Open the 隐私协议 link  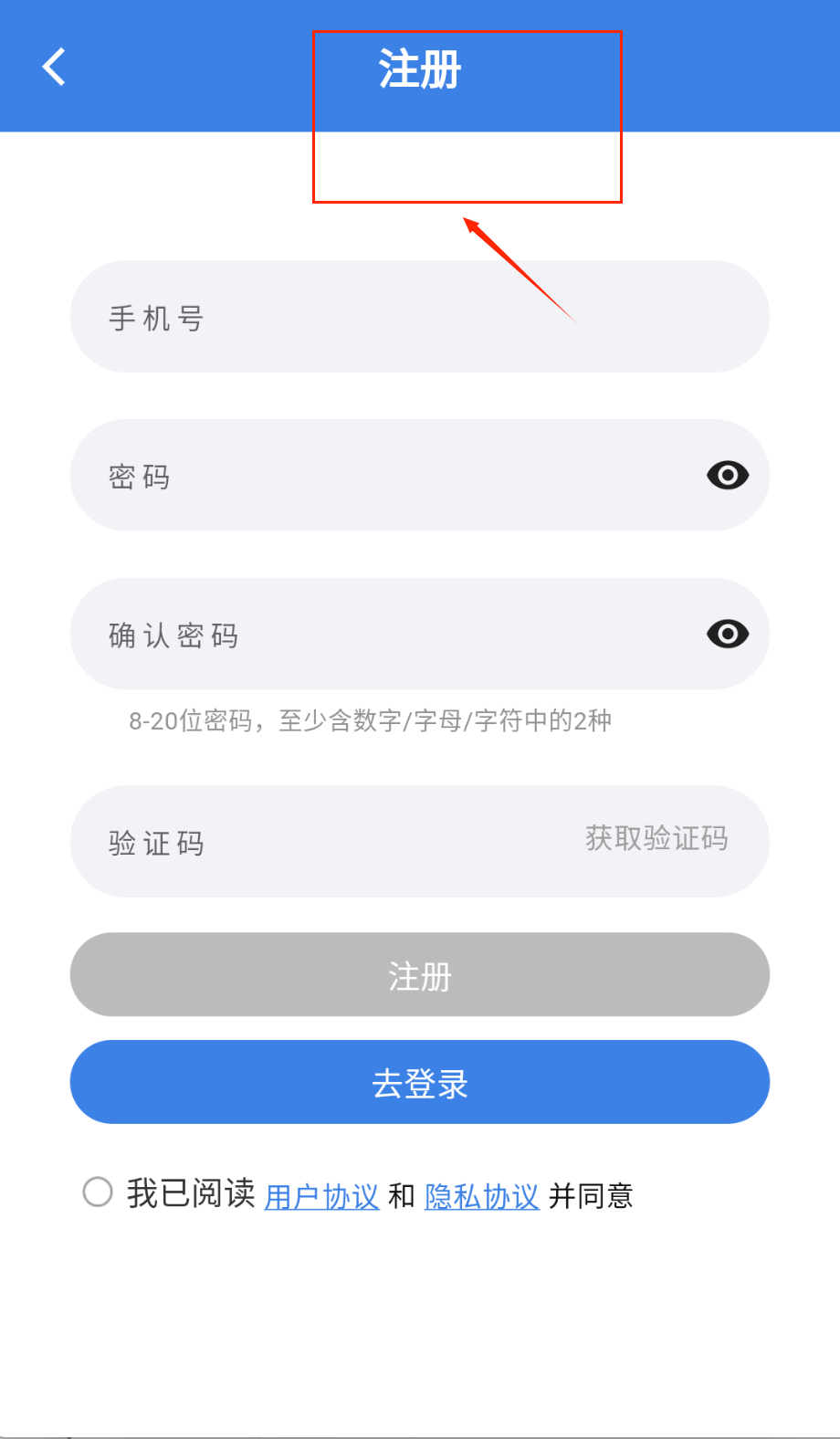coord(482,1196)
